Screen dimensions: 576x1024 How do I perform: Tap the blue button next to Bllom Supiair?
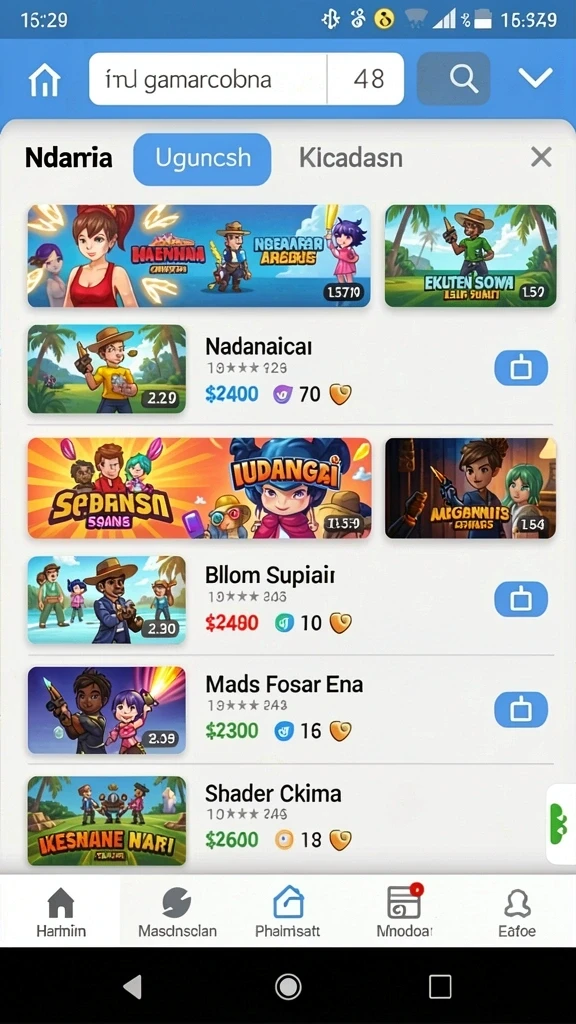(x=520, y=599)
